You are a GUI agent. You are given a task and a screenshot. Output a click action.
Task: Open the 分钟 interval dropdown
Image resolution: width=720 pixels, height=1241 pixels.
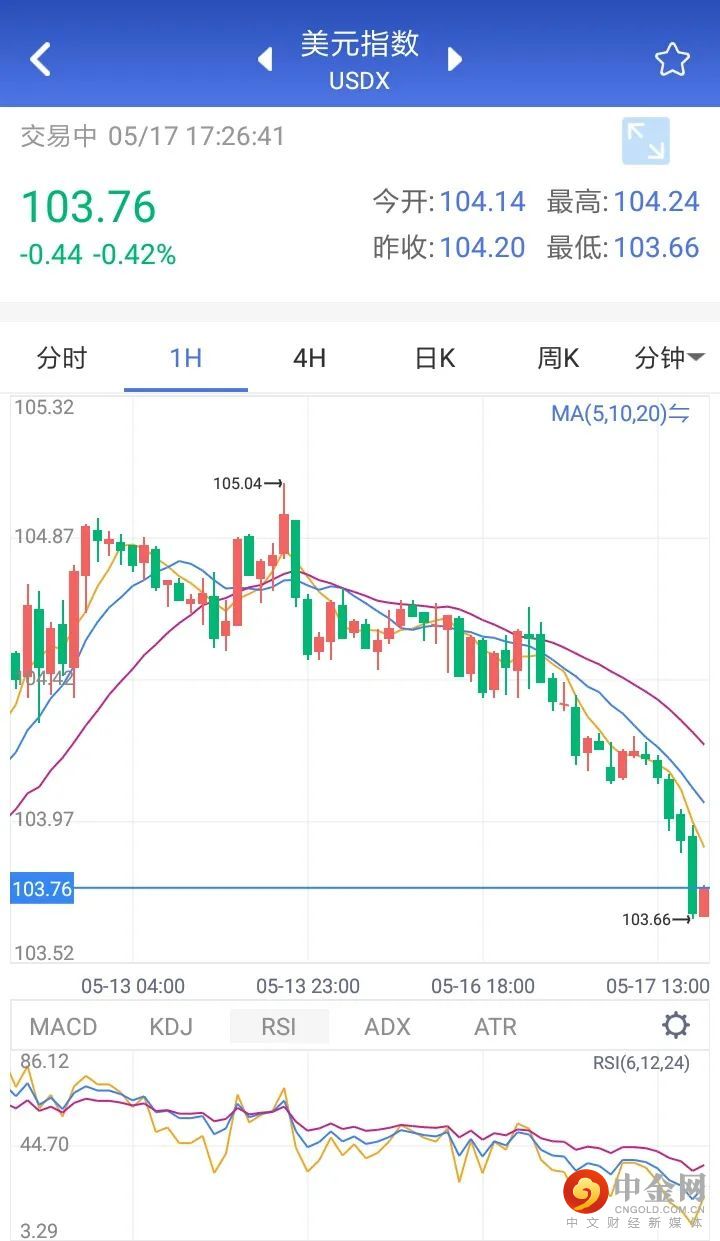669,358
